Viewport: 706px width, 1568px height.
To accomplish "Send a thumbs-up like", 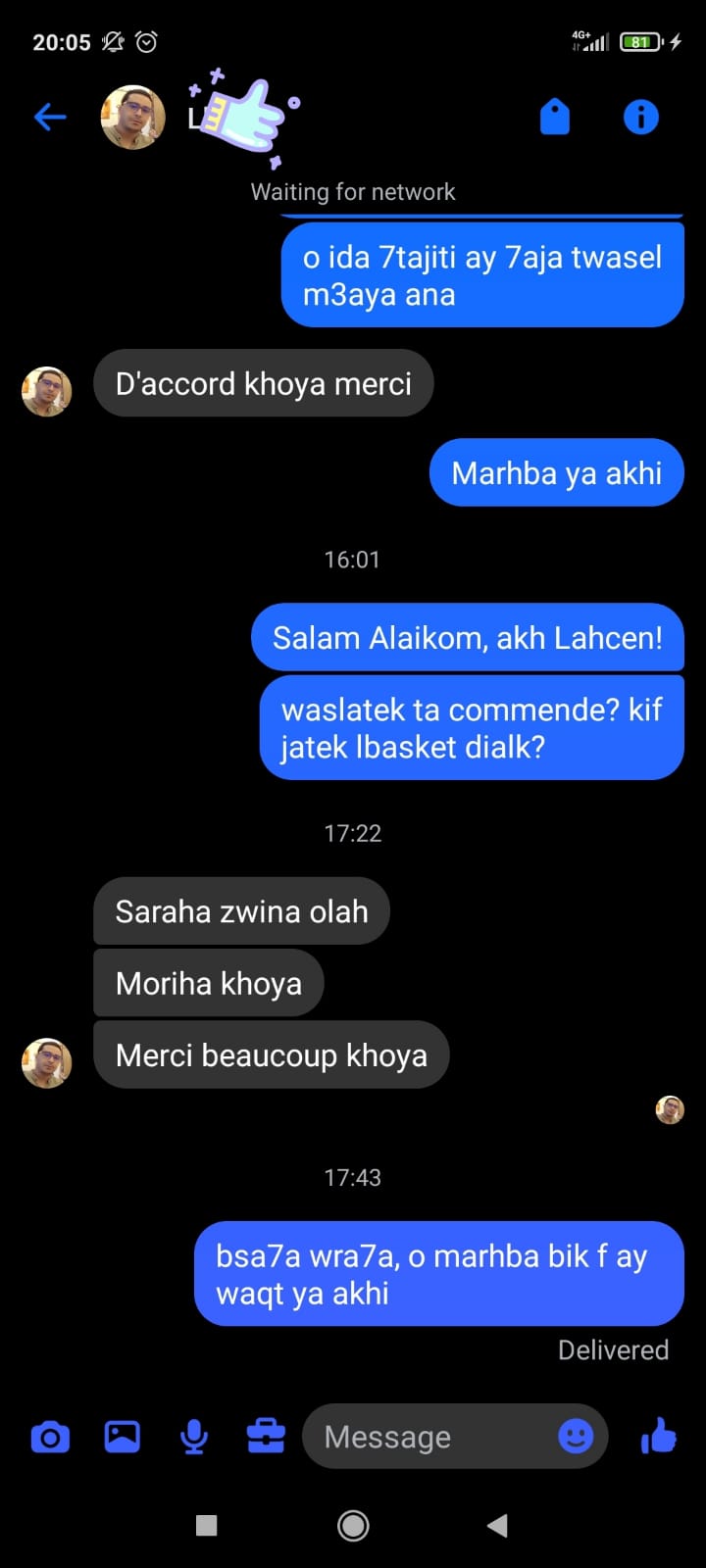I will tap(659, 1437).
